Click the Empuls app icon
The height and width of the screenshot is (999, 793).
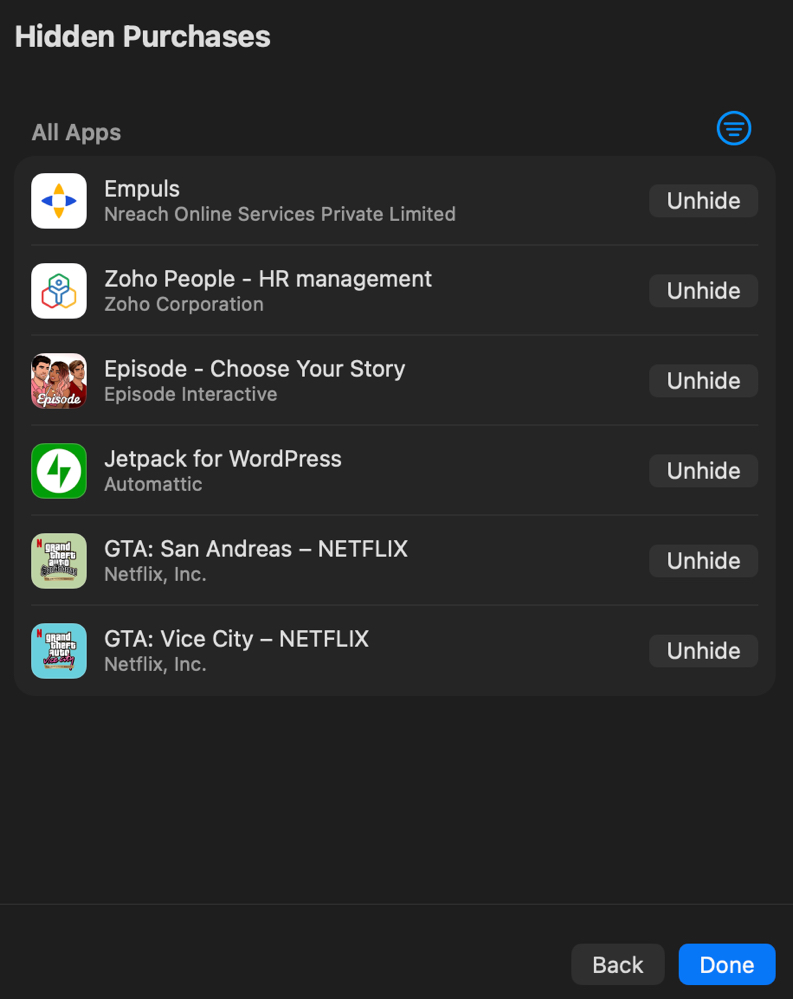coord(58,201)
